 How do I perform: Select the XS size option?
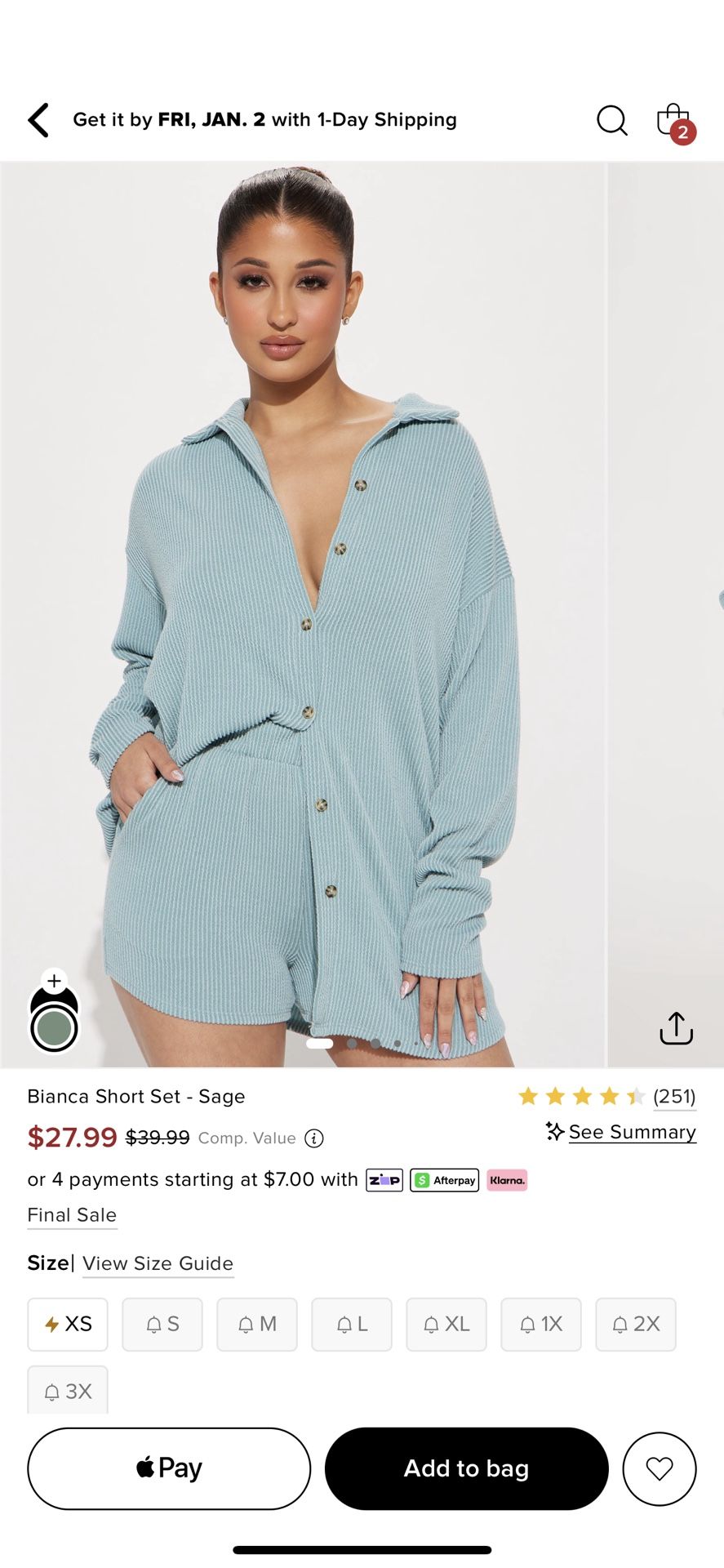coord(67,1324)
